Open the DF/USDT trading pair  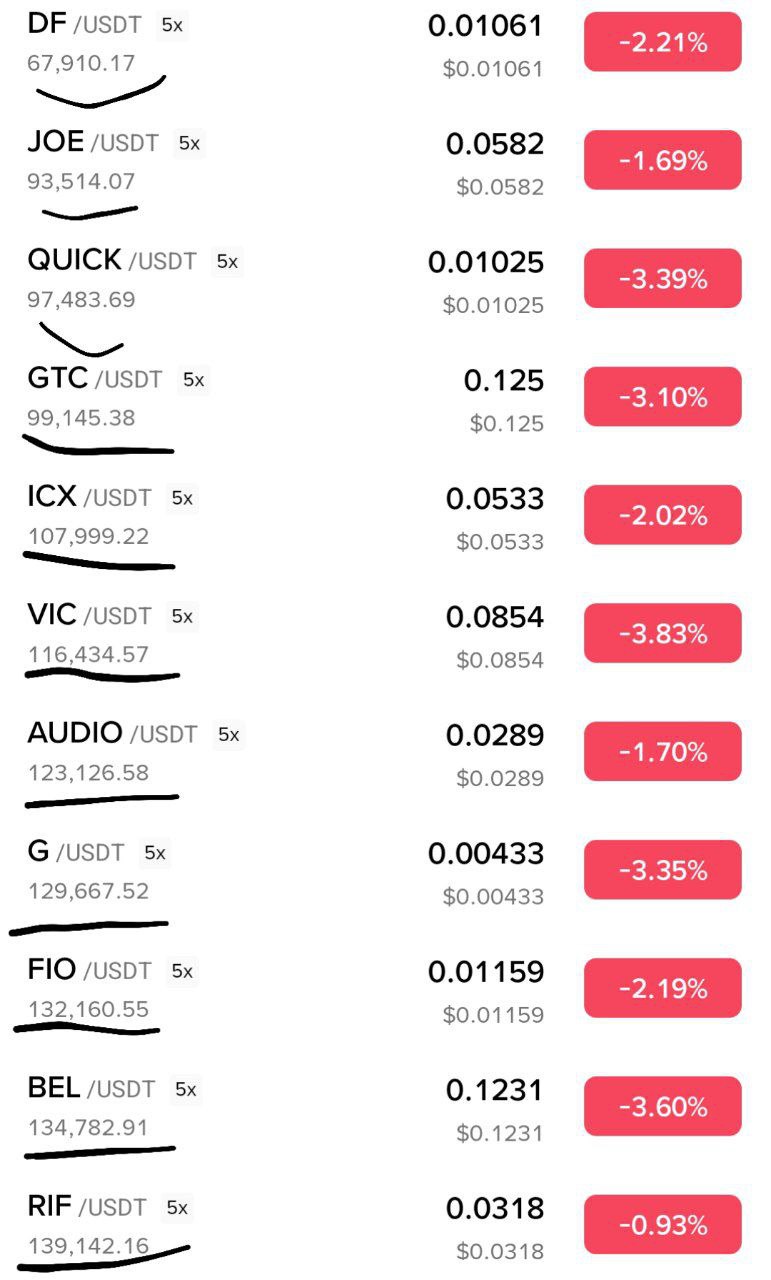(85, 26)
